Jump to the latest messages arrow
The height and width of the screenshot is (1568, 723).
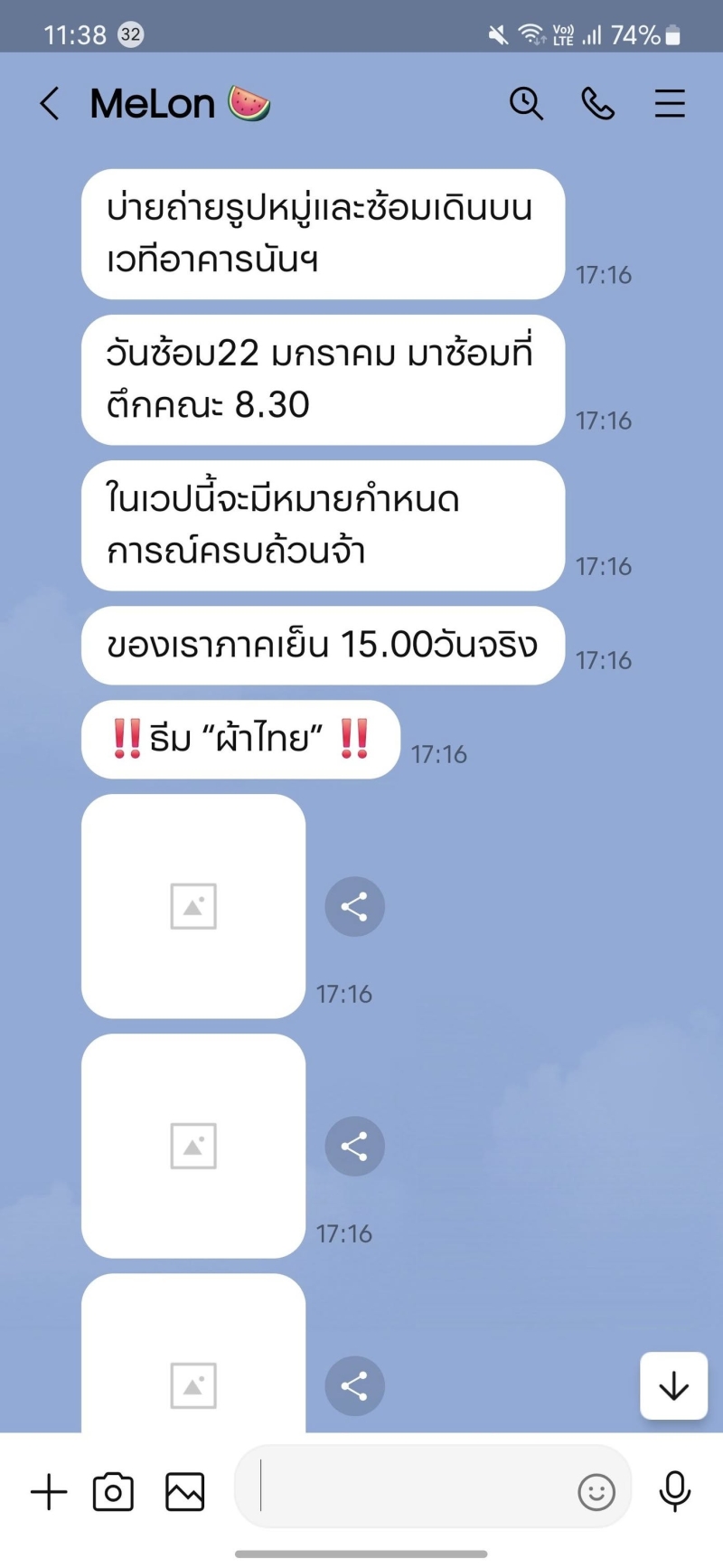673,1385
